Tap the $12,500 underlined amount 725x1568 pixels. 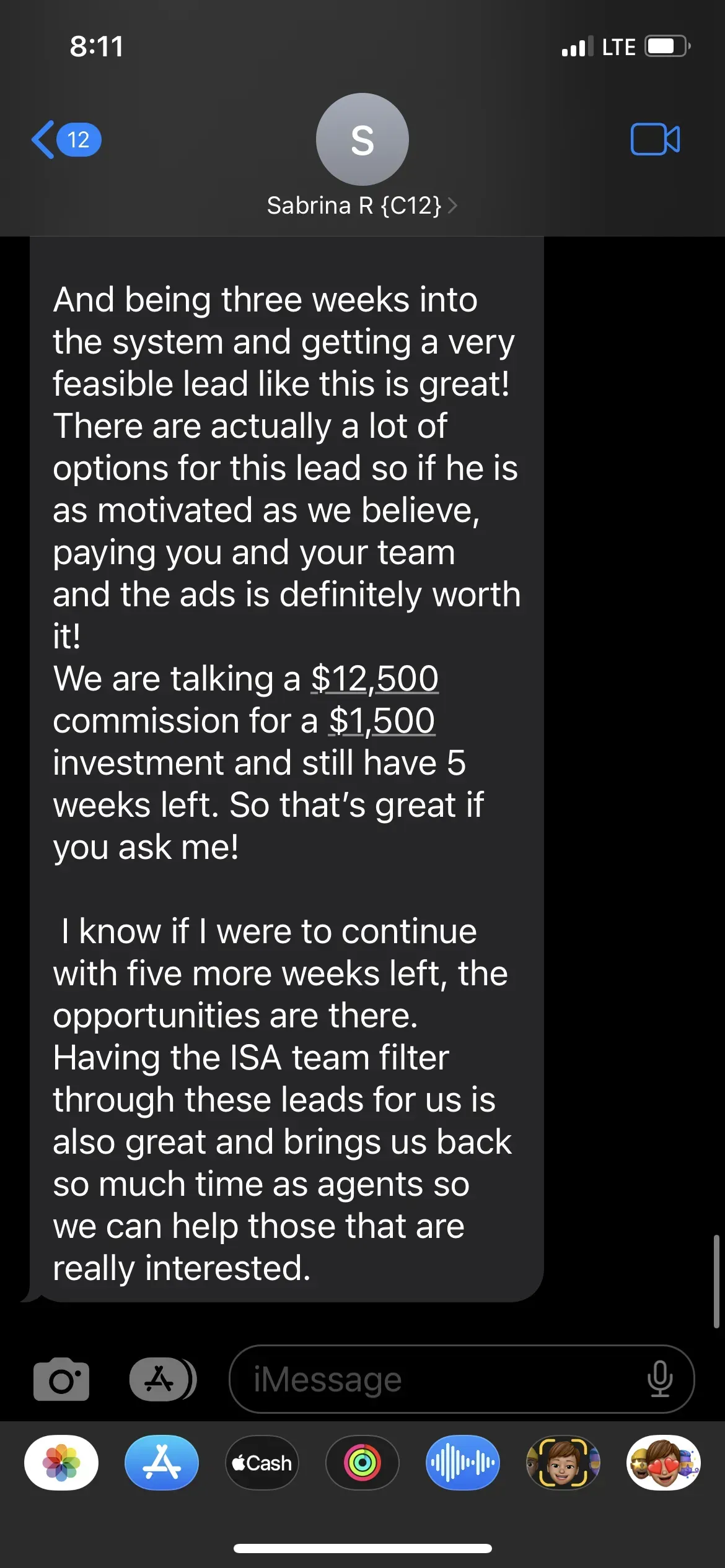pyautogui.click(x=375, y=679)
